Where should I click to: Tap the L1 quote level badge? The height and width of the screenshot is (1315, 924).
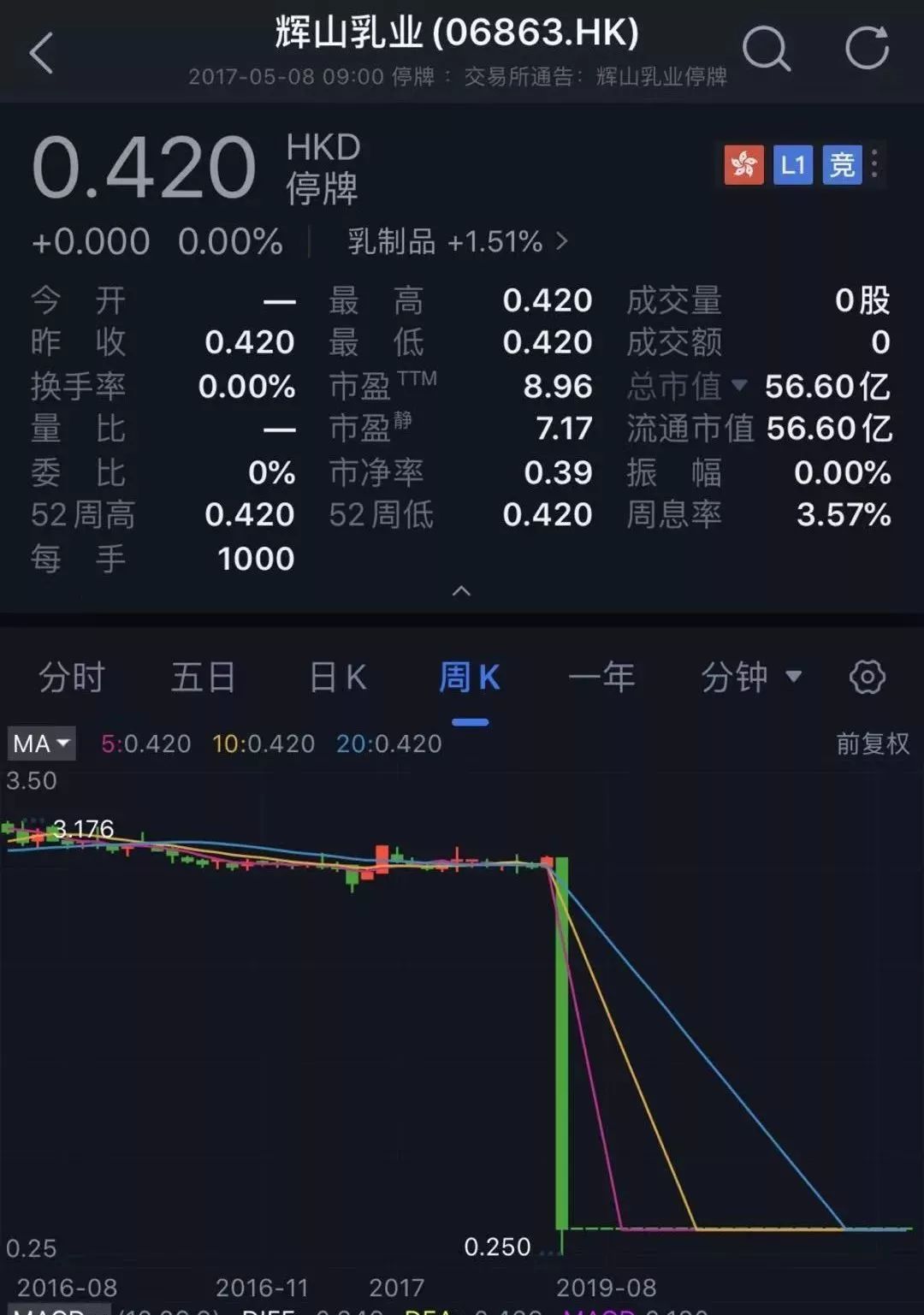tap(791, 166)
